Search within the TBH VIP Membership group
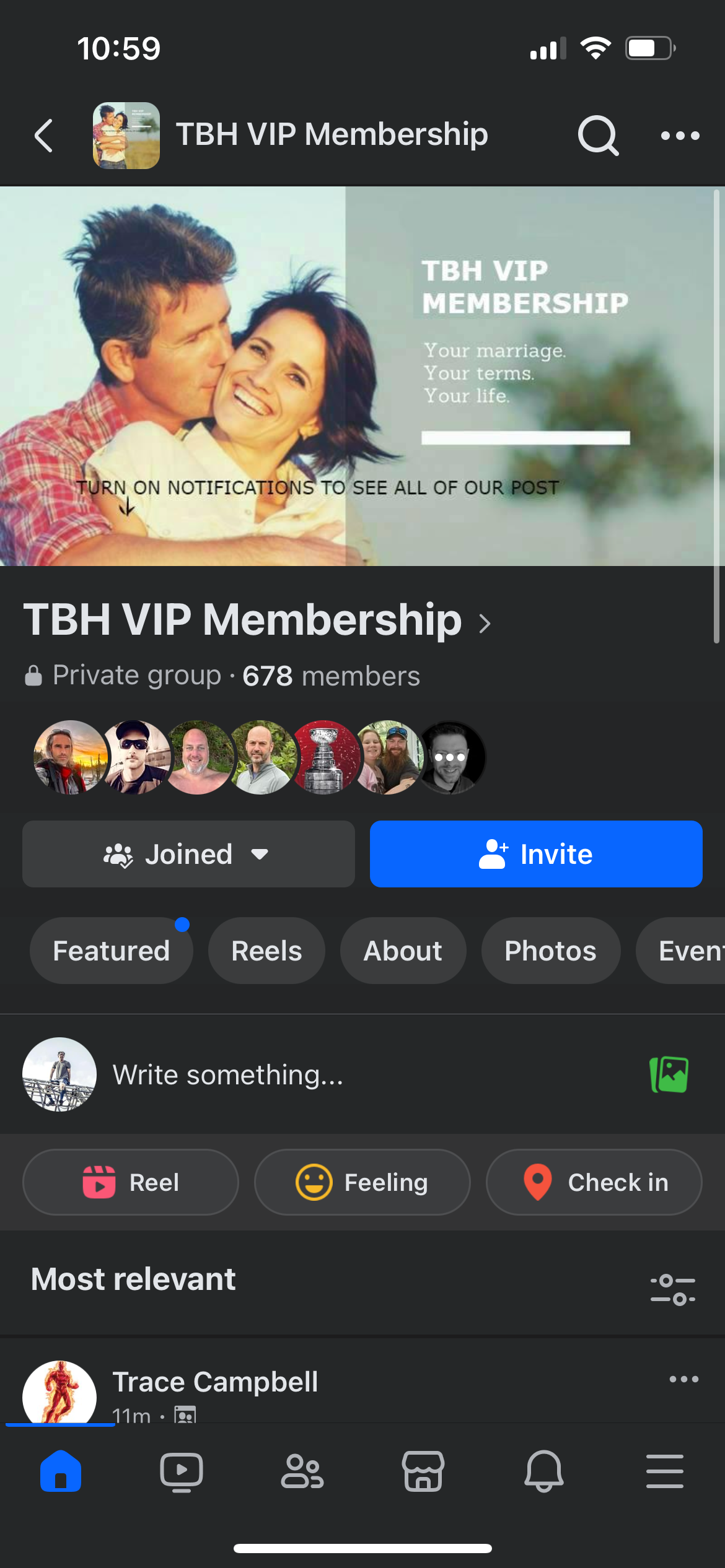Screen dimensions: 725x1568 (x=597, y=135)
